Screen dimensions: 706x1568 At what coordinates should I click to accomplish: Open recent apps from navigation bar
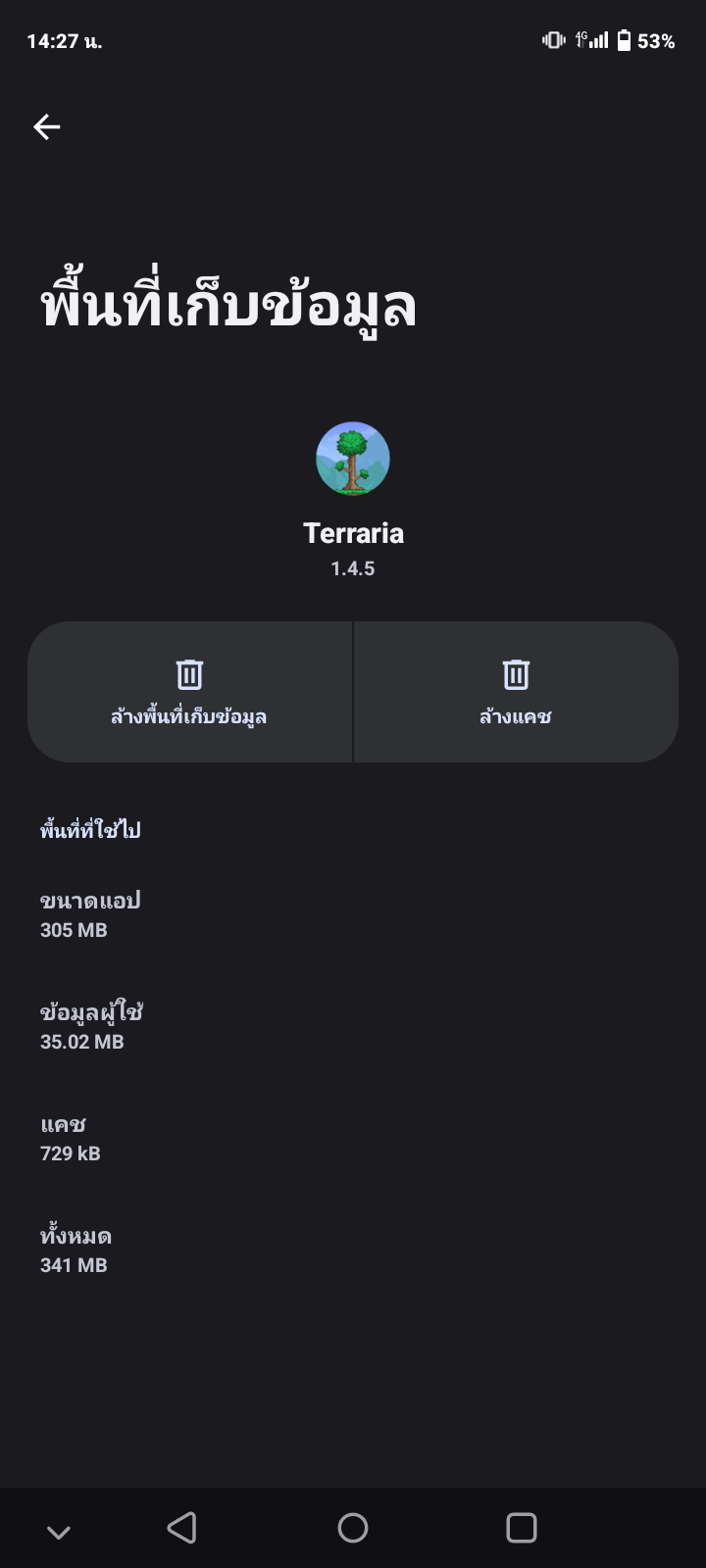[521, 1528]
